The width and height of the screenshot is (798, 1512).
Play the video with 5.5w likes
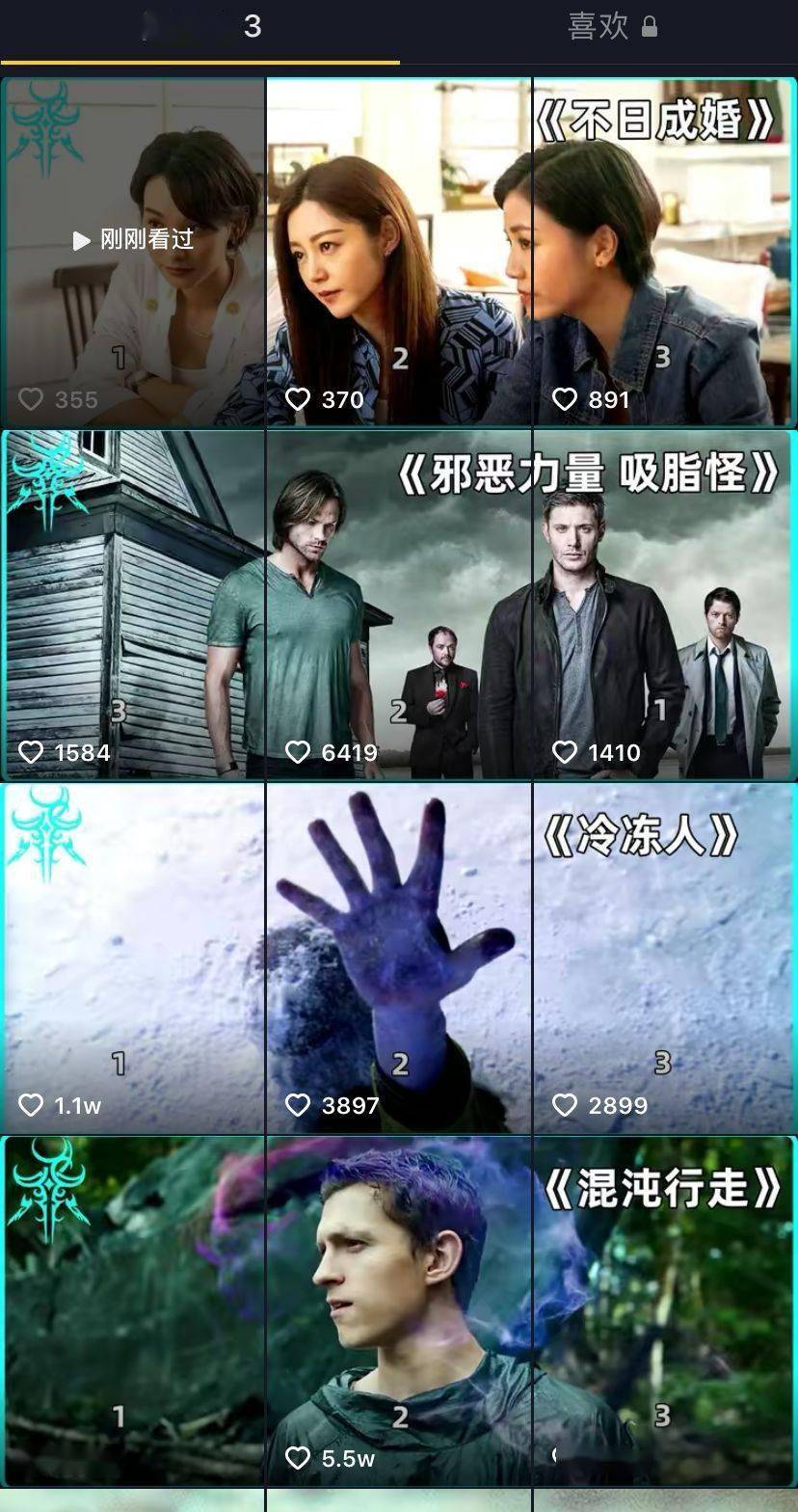point(399,1310)
